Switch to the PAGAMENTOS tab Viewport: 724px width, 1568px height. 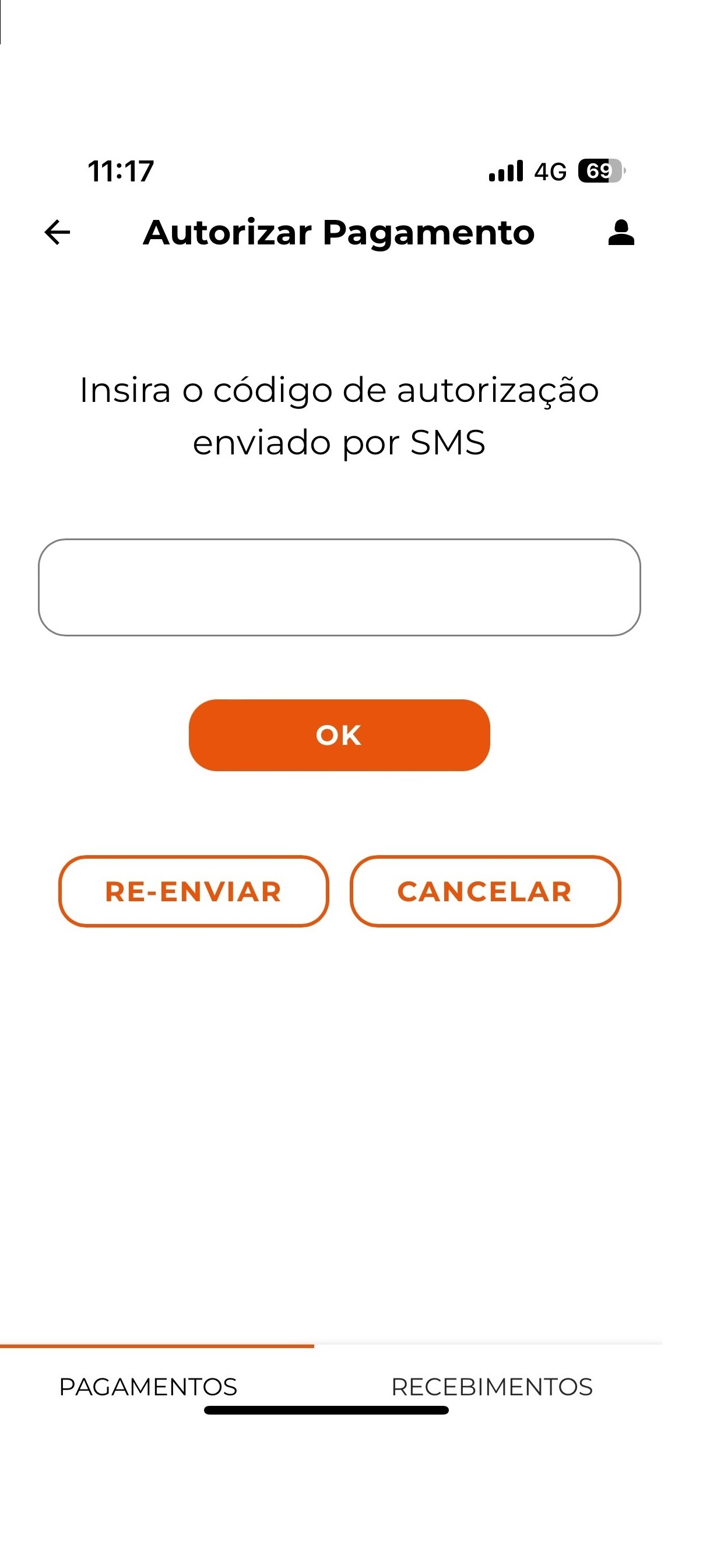pyautogui.click(x=148, y=1387)
